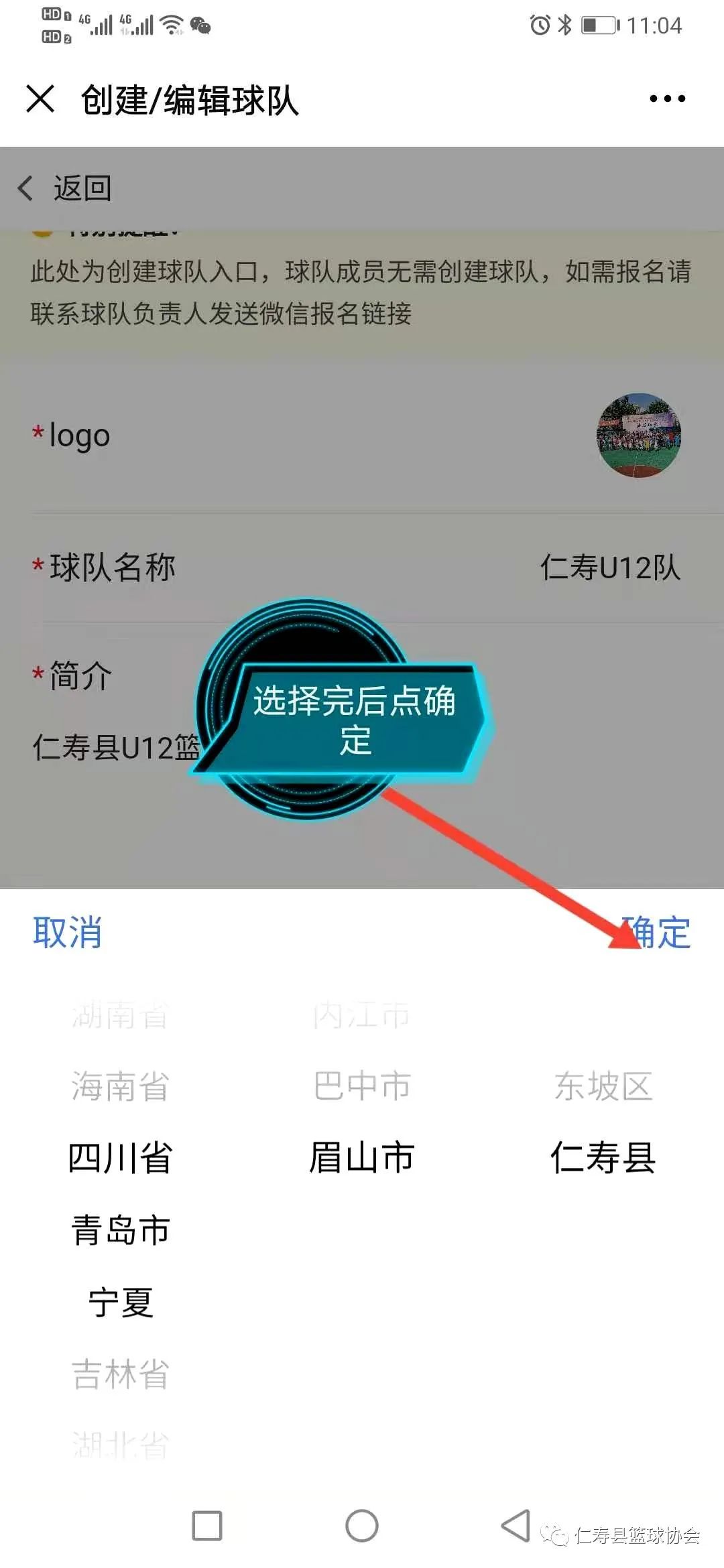Cancel the region picker with 取消
This screenshot has width=724, height=1568.
pyautogui.click(x=67, y=932)
